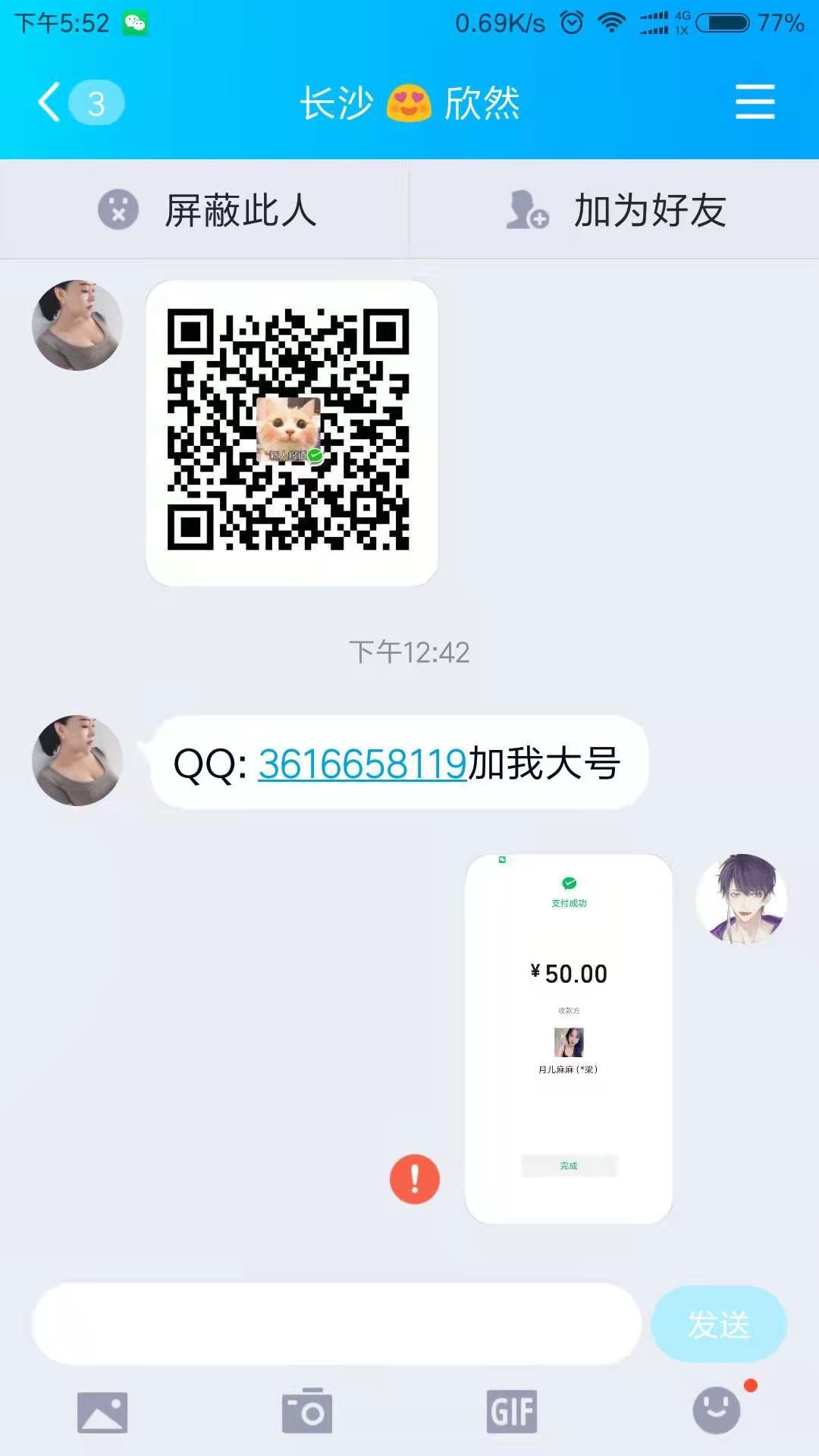Open the GIF picker
Image resolution: width=819 pixels, height=1456 pixels.
[512, 1412]
